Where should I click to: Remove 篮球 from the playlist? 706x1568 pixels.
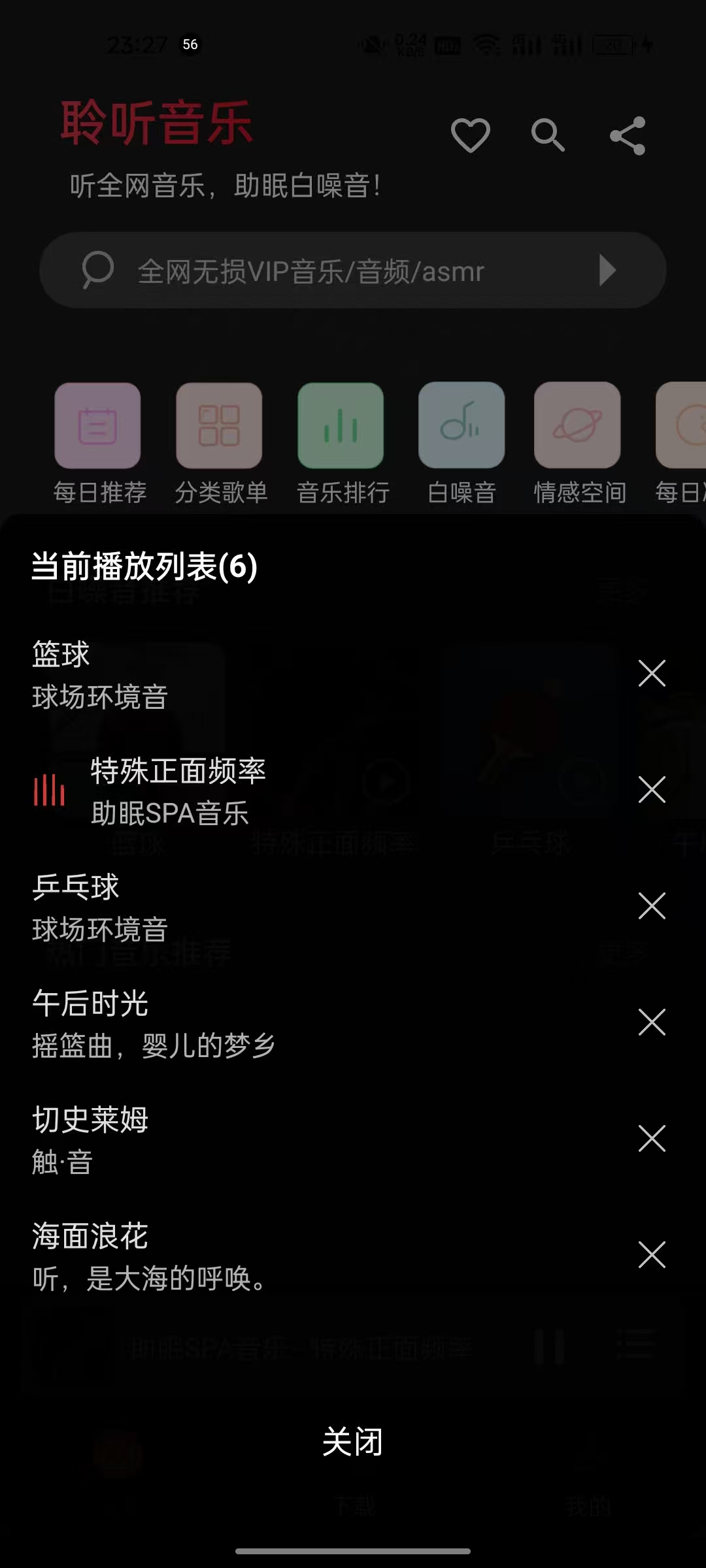tap(652, 672)
